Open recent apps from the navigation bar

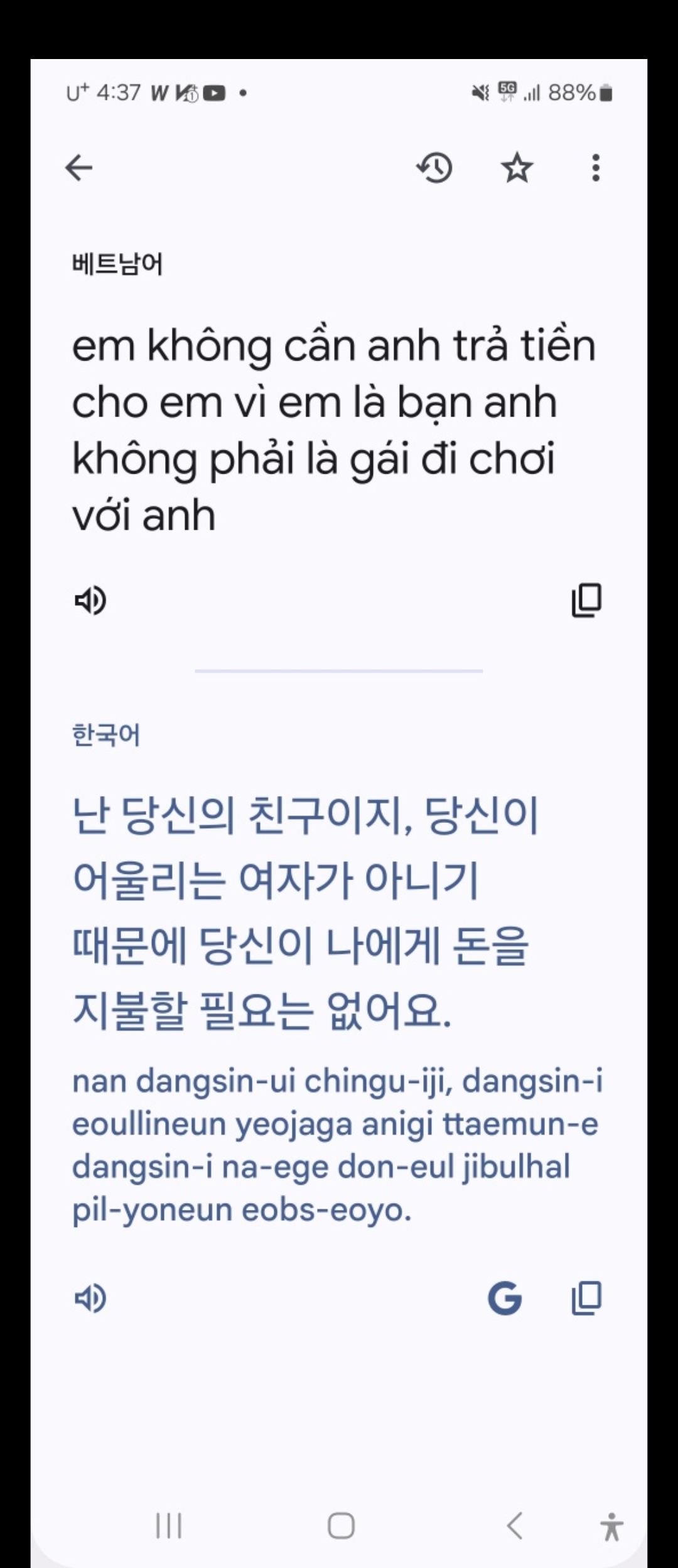169,1525
